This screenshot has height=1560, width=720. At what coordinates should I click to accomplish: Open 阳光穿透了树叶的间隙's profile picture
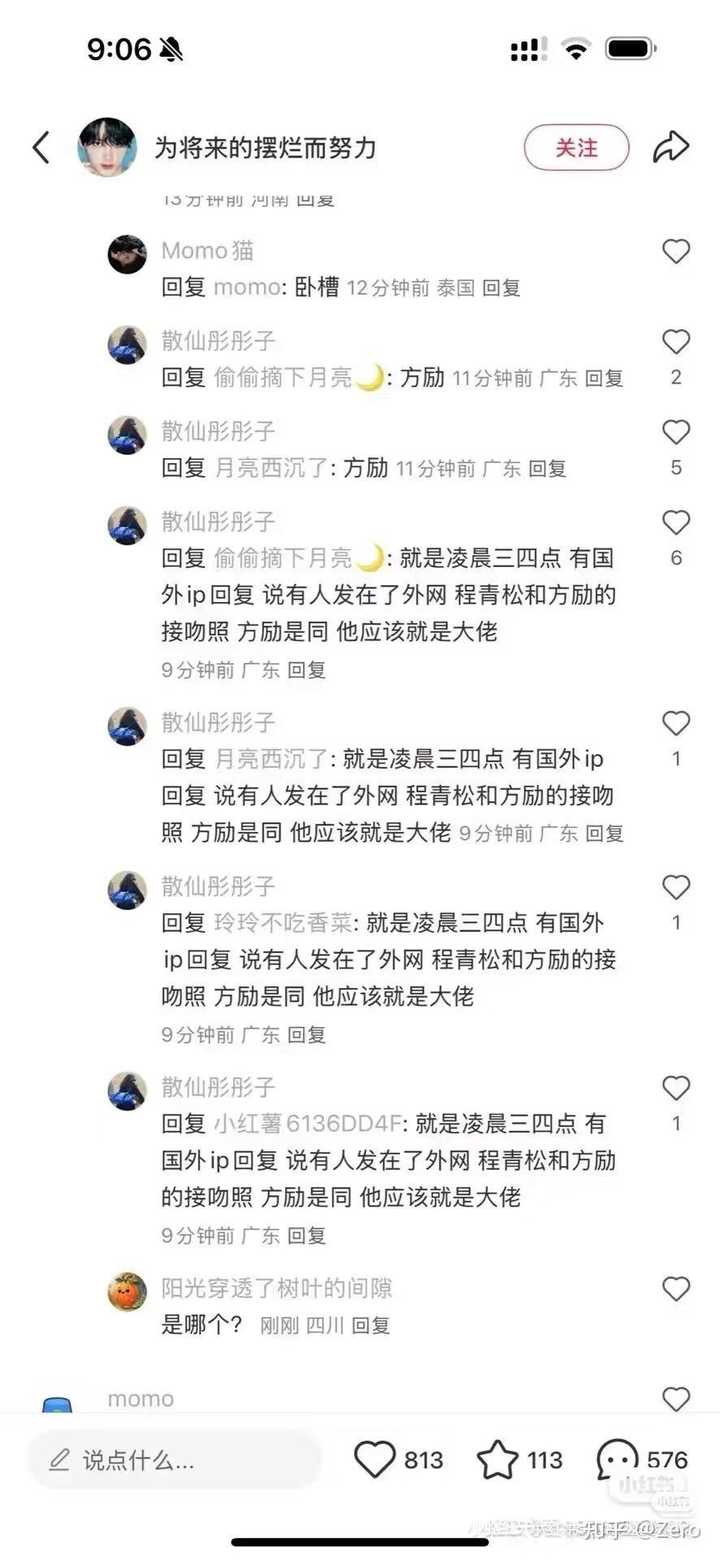coord(127,1292)
